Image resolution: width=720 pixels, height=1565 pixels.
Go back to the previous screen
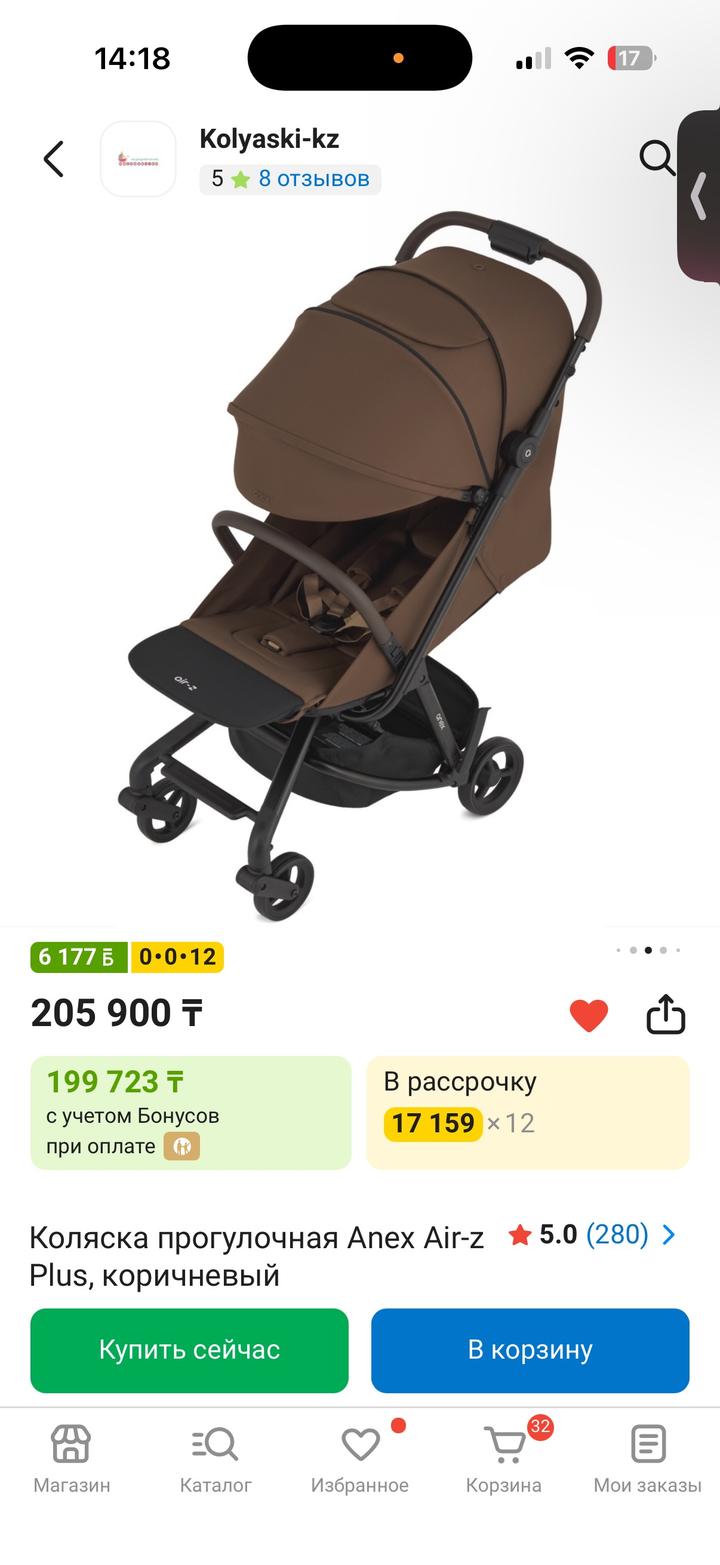click(53, 159)
